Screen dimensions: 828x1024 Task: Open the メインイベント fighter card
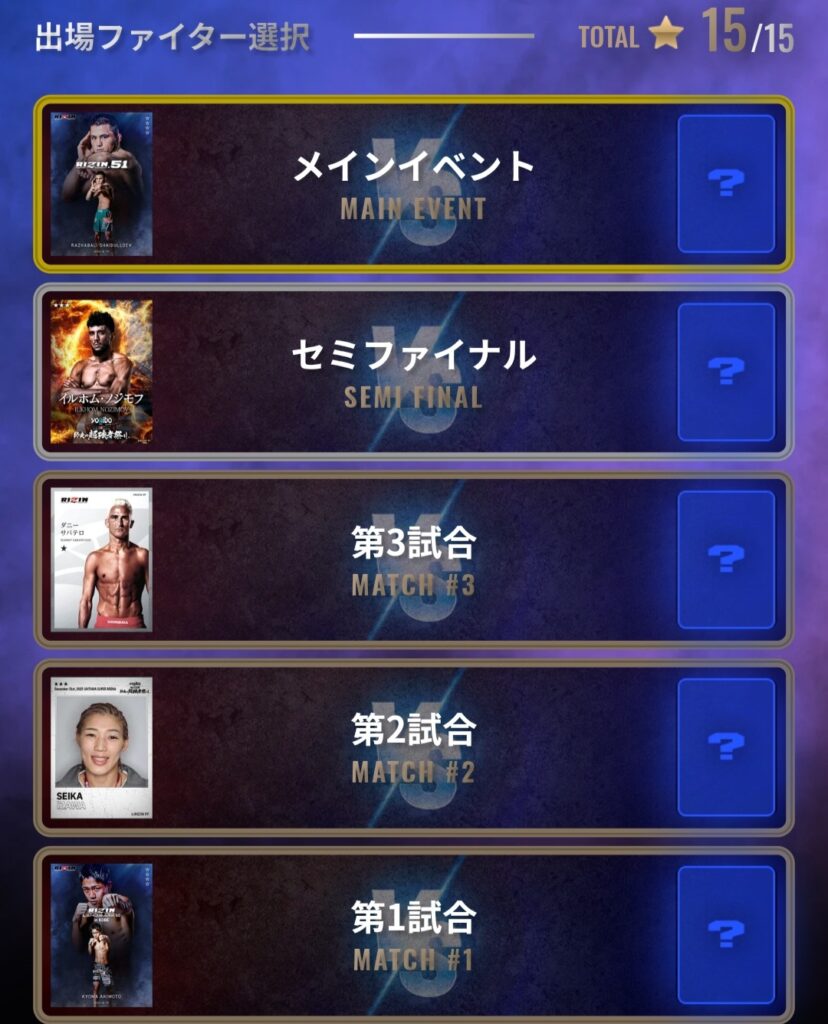coord(101,183)
